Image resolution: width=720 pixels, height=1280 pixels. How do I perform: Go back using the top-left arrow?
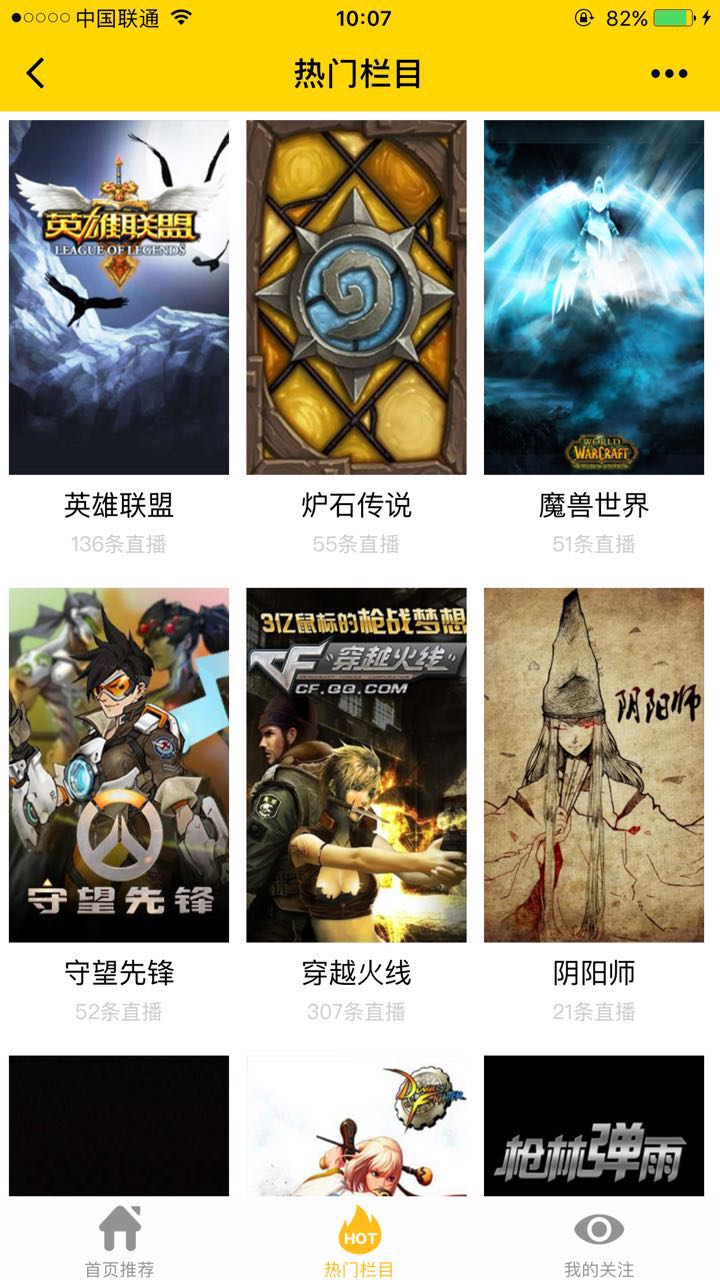(x=36, y=73)
